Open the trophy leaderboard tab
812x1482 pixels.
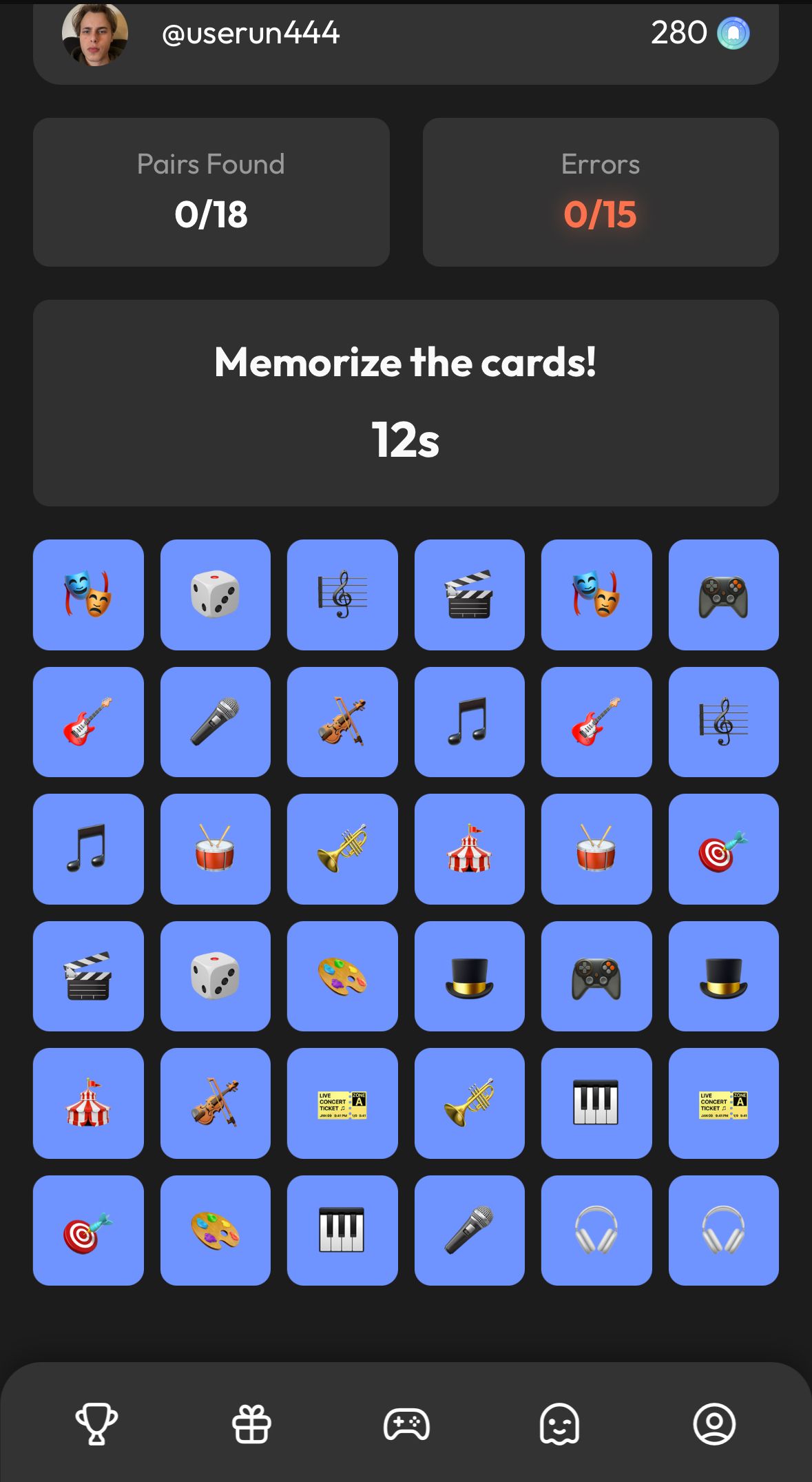click(95, 1426)
